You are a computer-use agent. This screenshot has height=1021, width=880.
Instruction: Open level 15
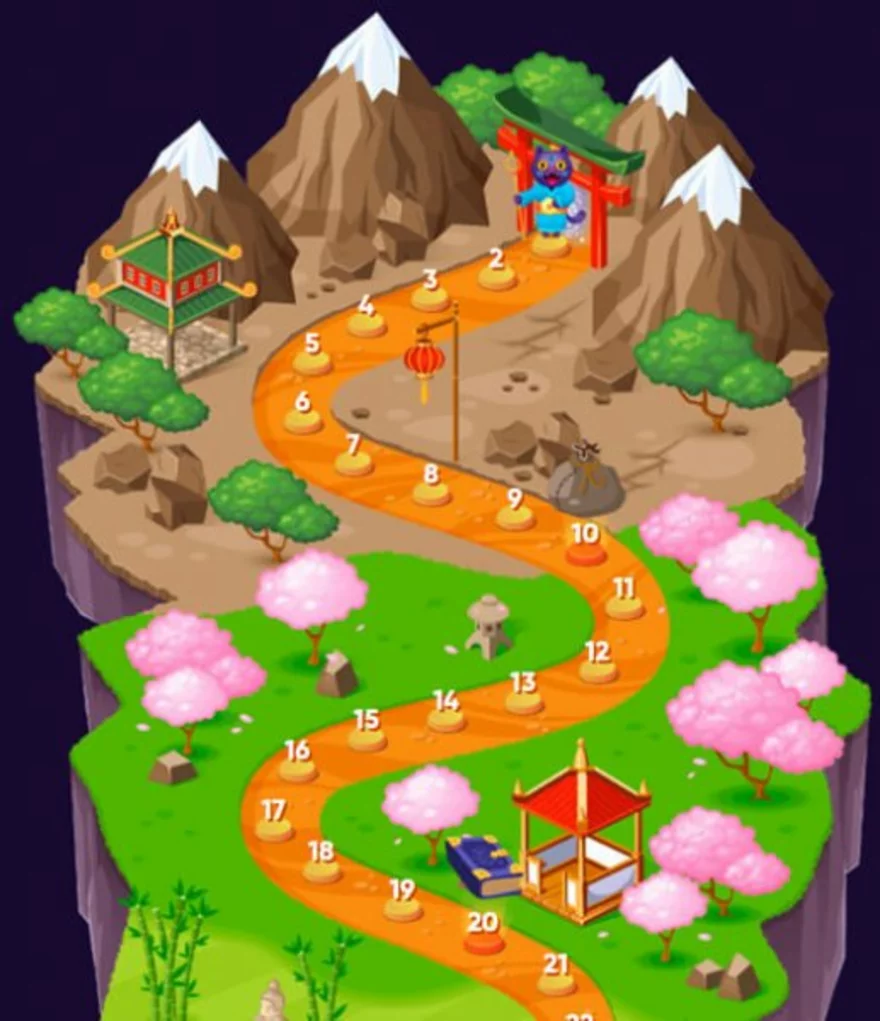click(x=367, y=733)
